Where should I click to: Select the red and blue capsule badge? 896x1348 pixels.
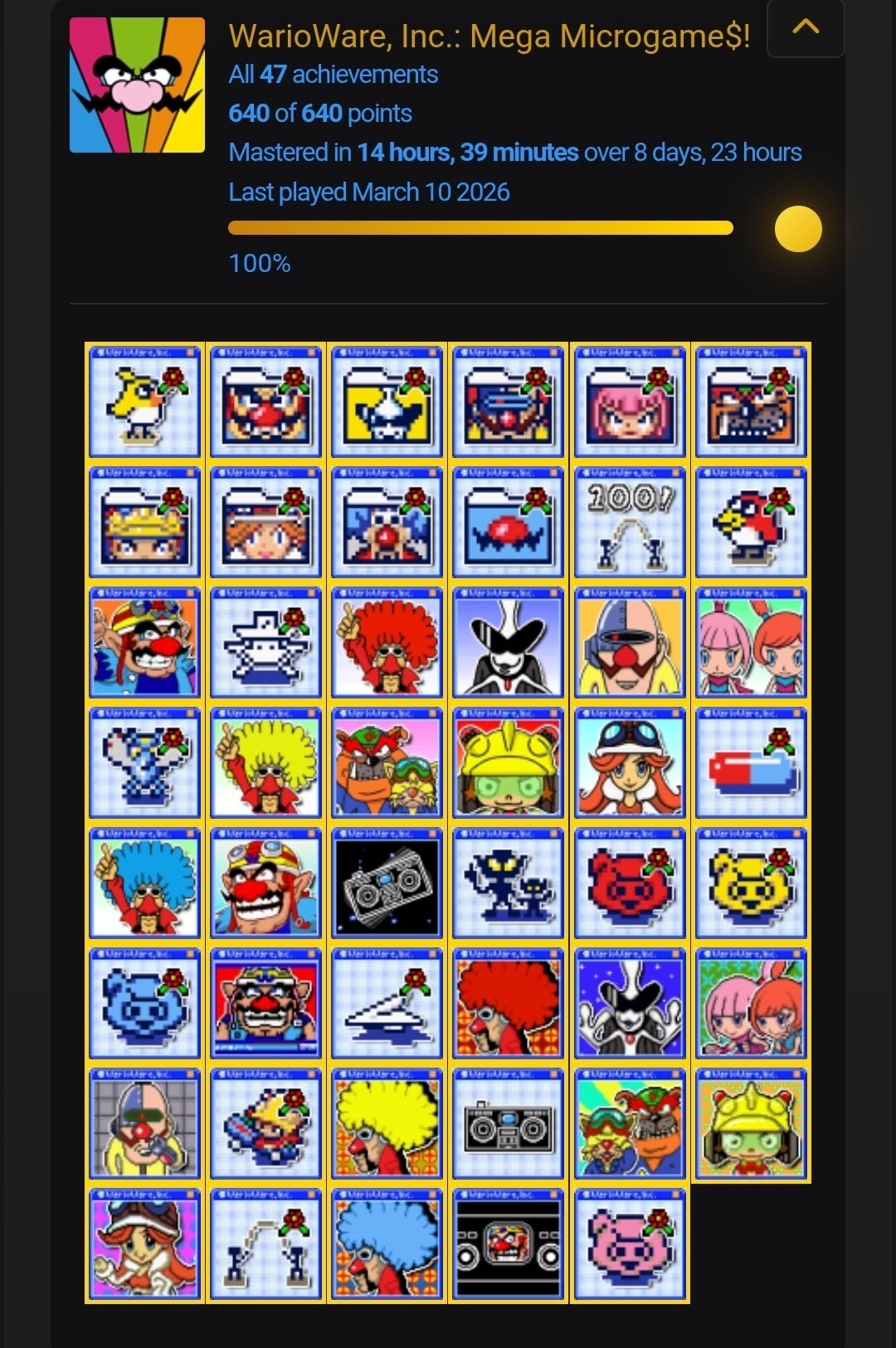click(751, 762)
